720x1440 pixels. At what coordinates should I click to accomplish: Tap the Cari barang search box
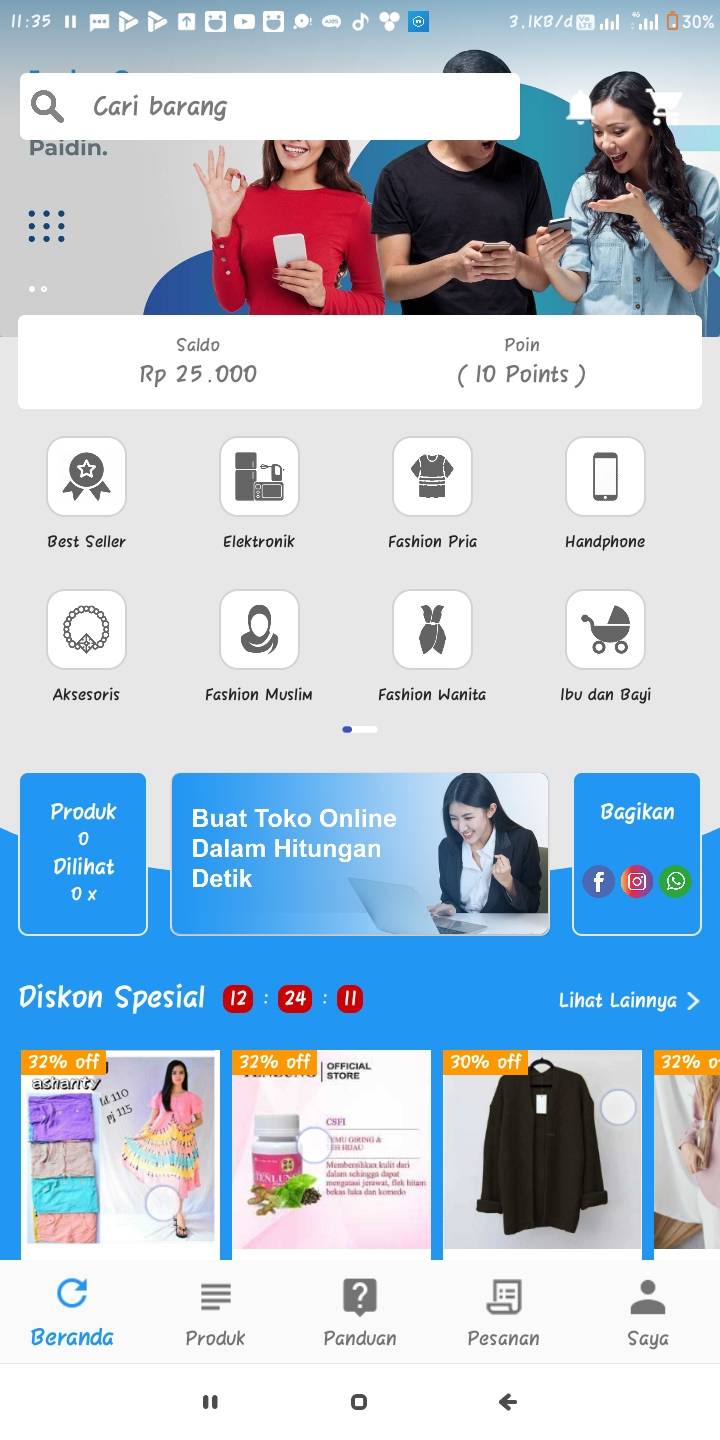(270, 106)
